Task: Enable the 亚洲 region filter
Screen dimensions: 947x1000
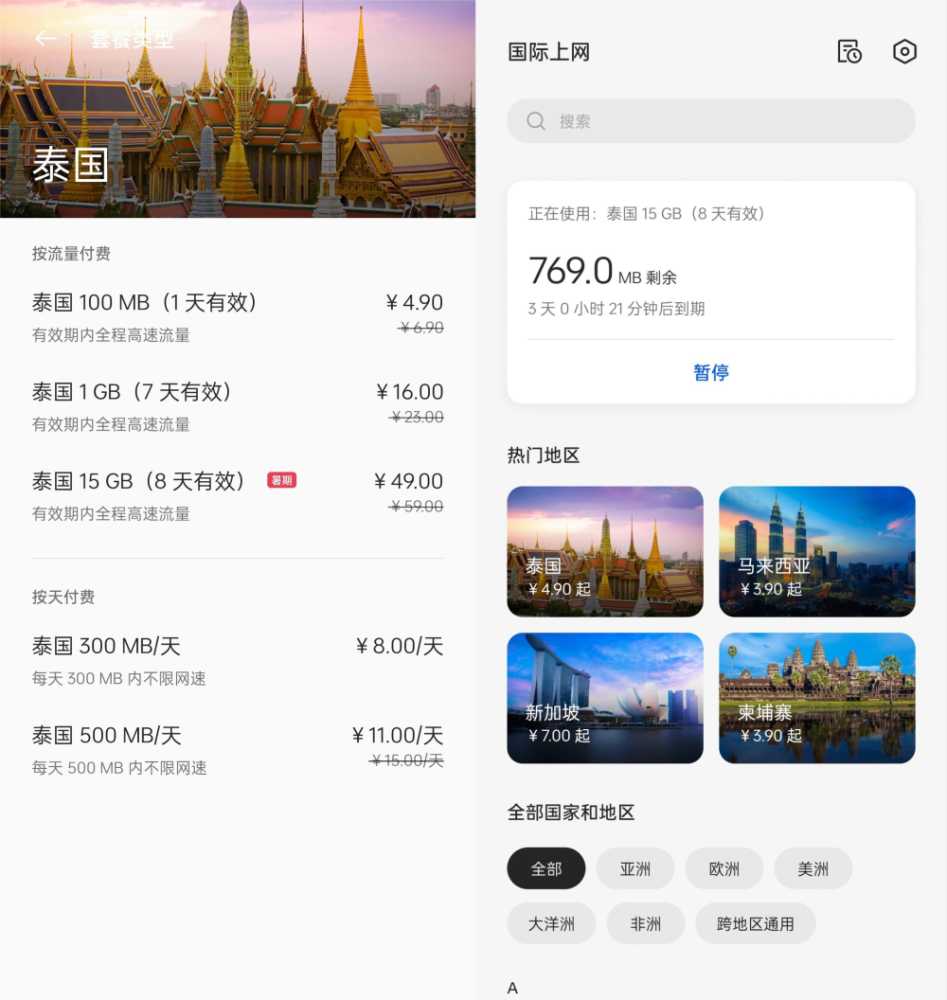Action: pos(635,868)
